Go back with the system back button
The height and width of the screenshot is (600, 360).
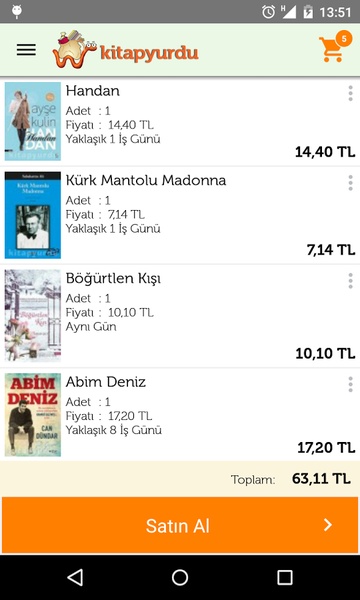click(x=75, y=577)
